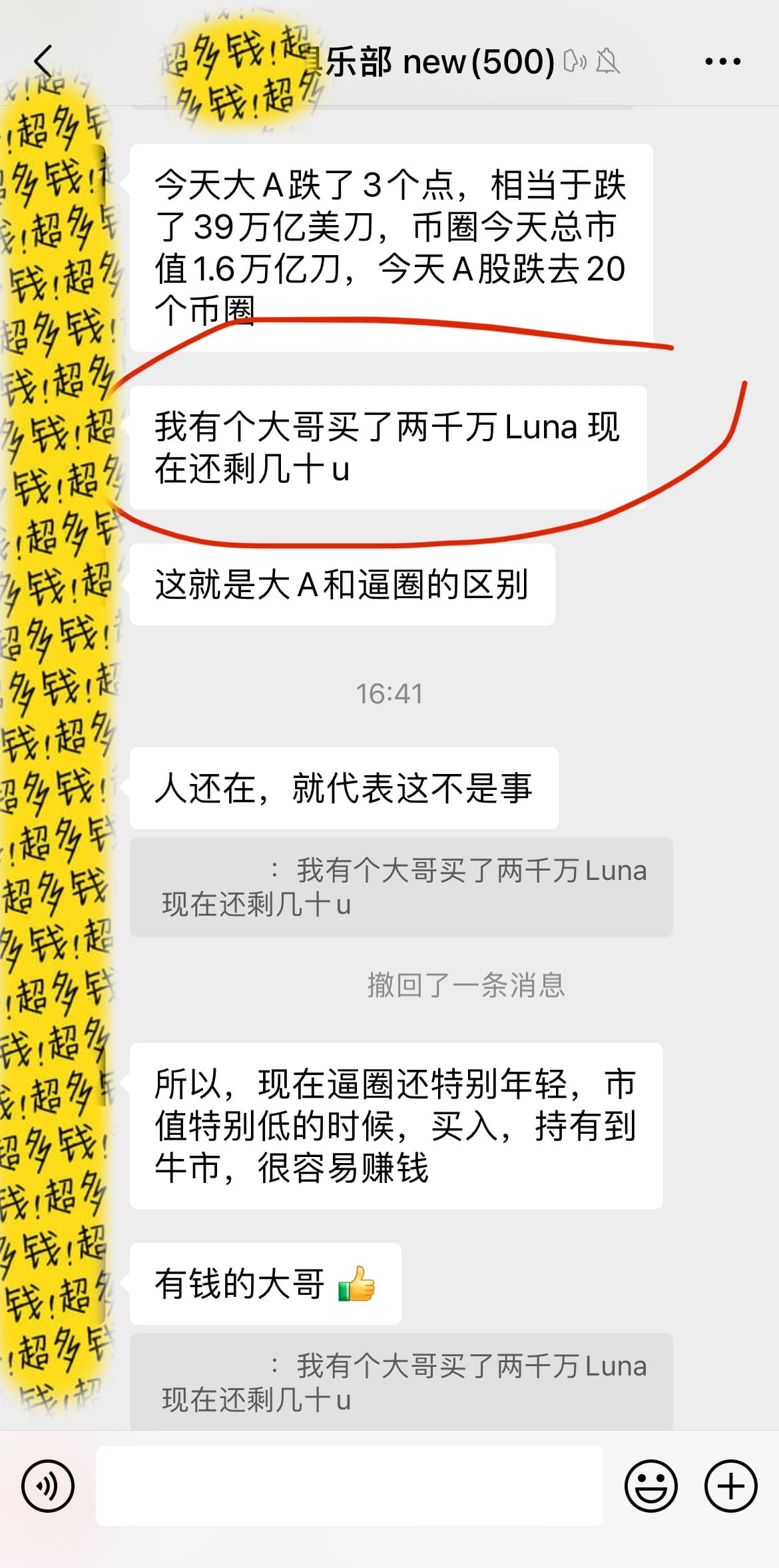
Task: Tap the quoted Luna message under 人还在
Action: coord(401,887)
